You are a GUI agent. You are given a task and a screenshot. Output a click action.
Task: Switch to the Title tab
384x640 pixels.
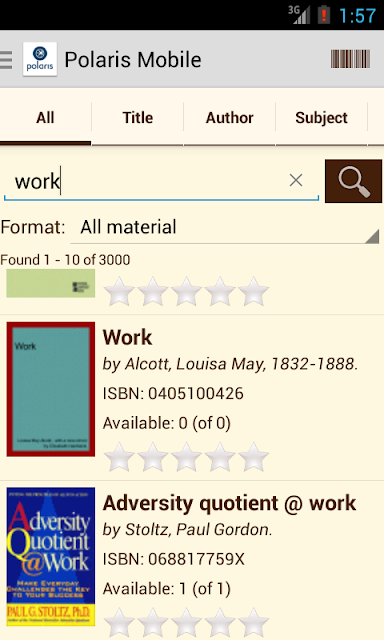point(138,118)
